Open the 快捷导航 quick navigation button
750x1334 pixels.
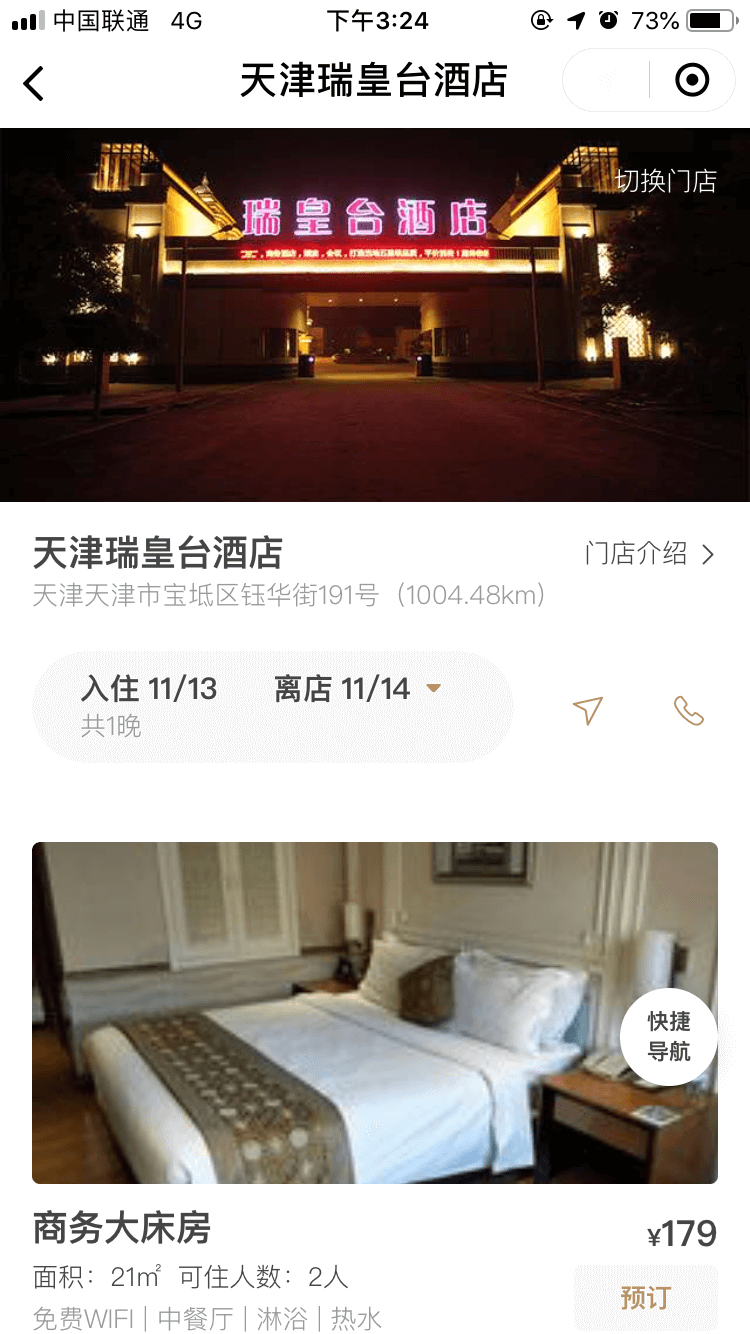pos(668,1037)
